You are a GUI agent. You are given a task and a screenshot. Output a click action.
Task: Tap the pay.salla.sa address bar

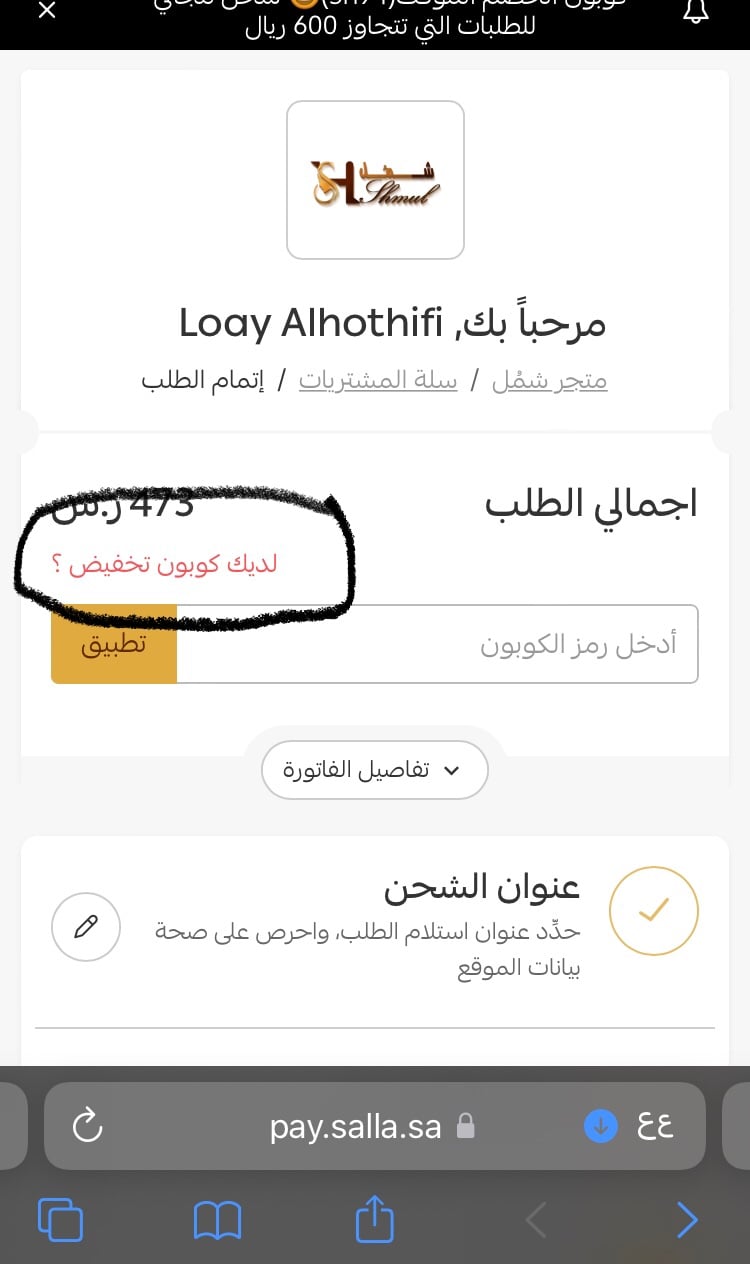click(355, 1127)
